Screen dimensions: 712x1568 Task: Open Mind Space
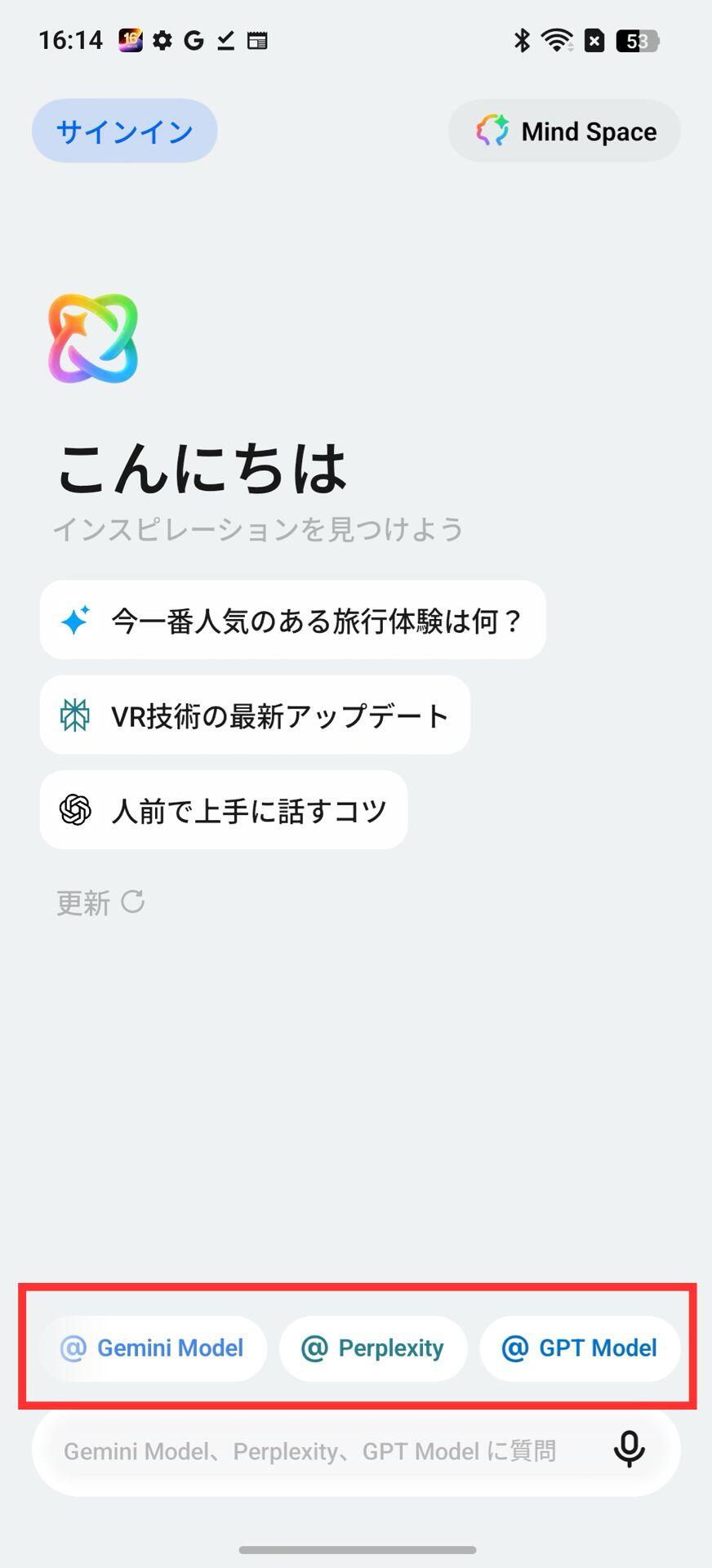coord(564,131)
